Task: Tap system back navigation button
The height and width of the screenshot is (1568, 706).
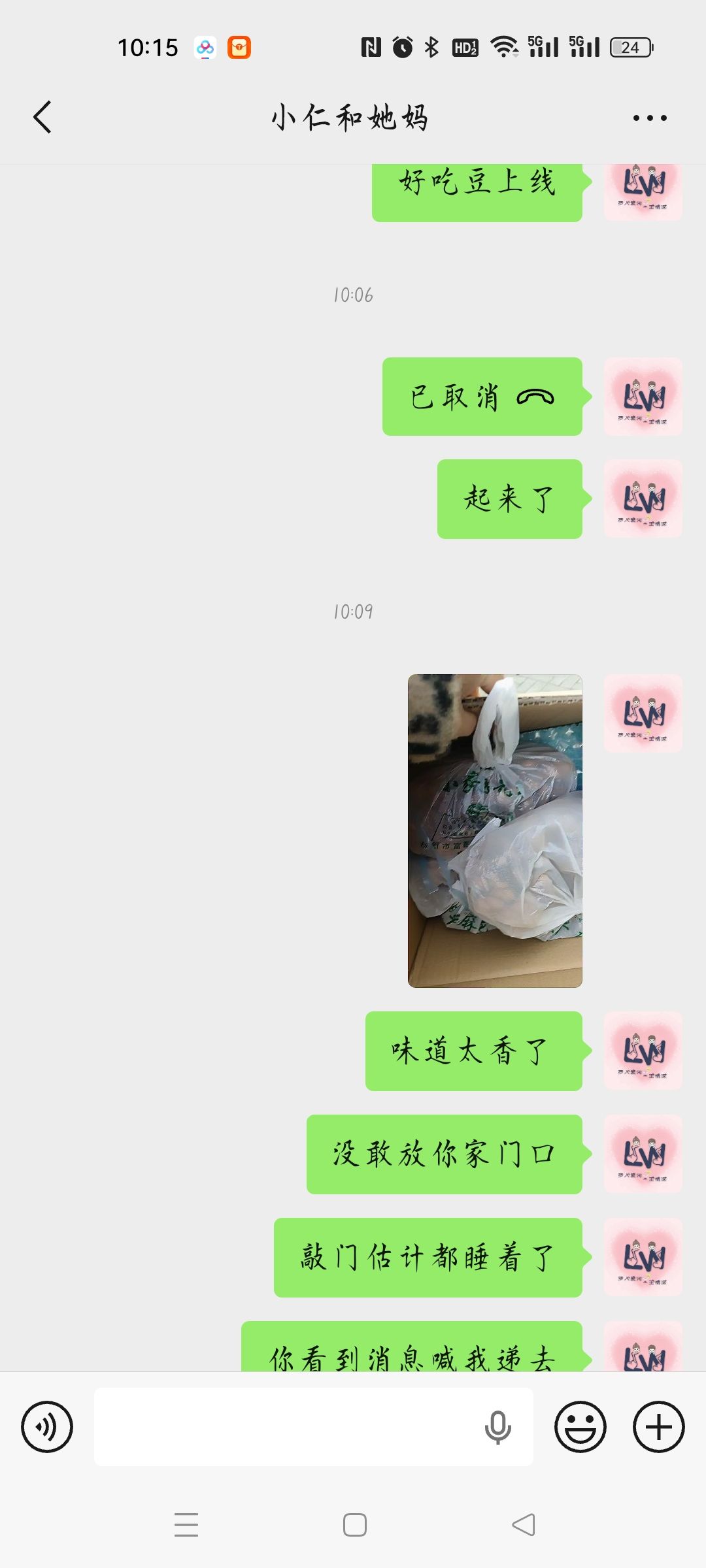Action: pos(524,1525)
